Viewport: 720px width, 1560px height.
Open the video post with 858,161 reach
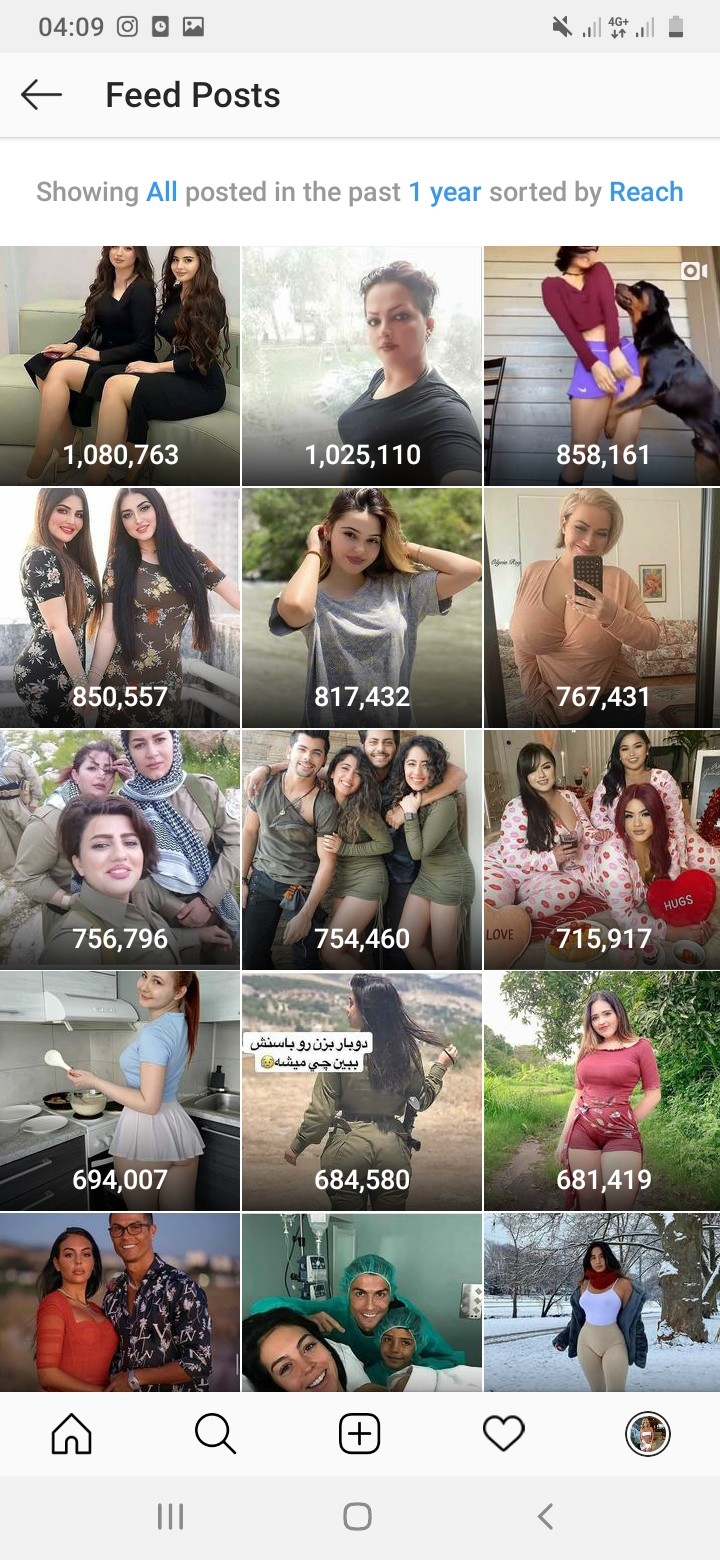(602, 366)
